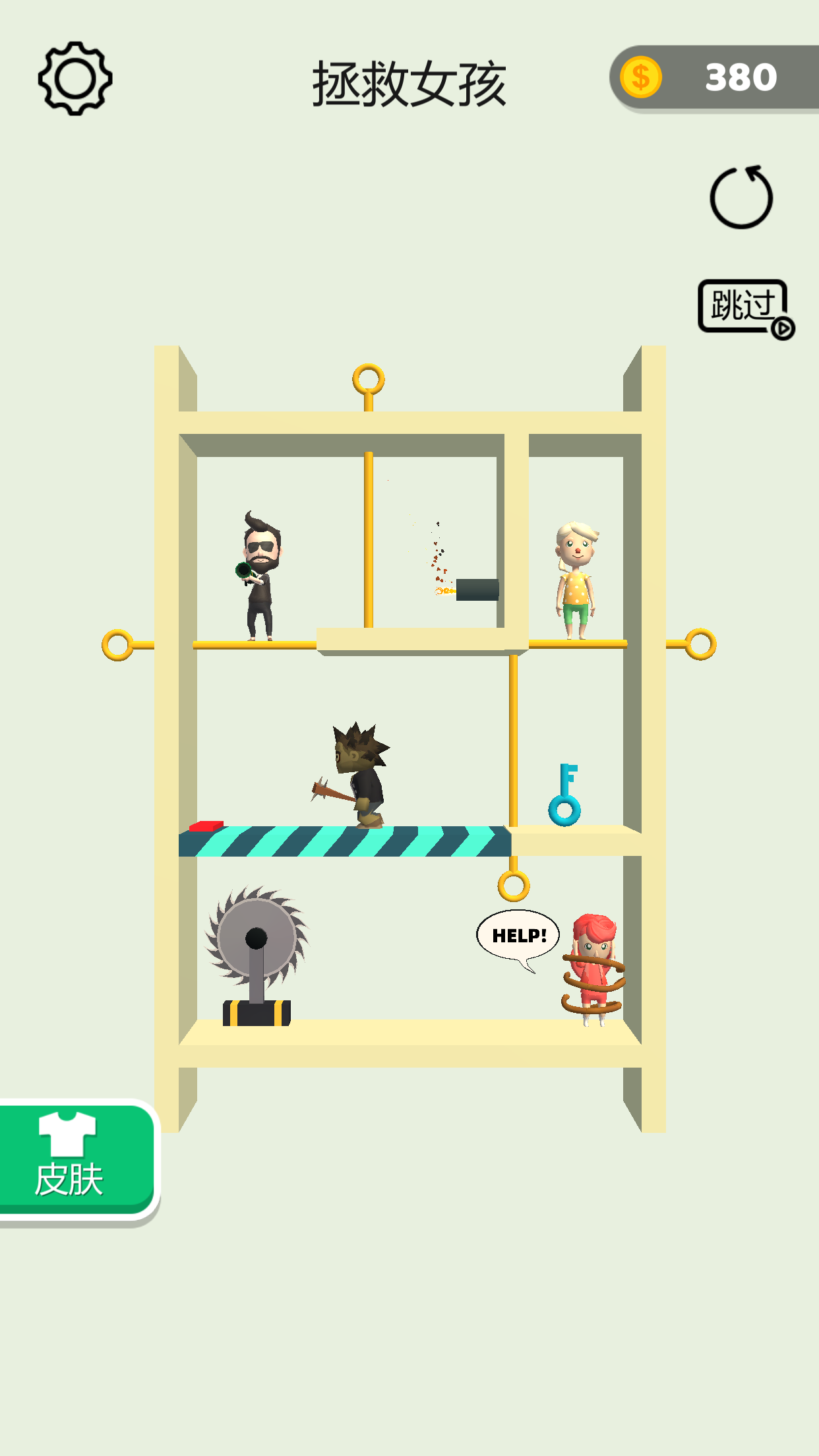Pull the top vertical pin ring
819x1456 pixels.
(x=369, y=380)
